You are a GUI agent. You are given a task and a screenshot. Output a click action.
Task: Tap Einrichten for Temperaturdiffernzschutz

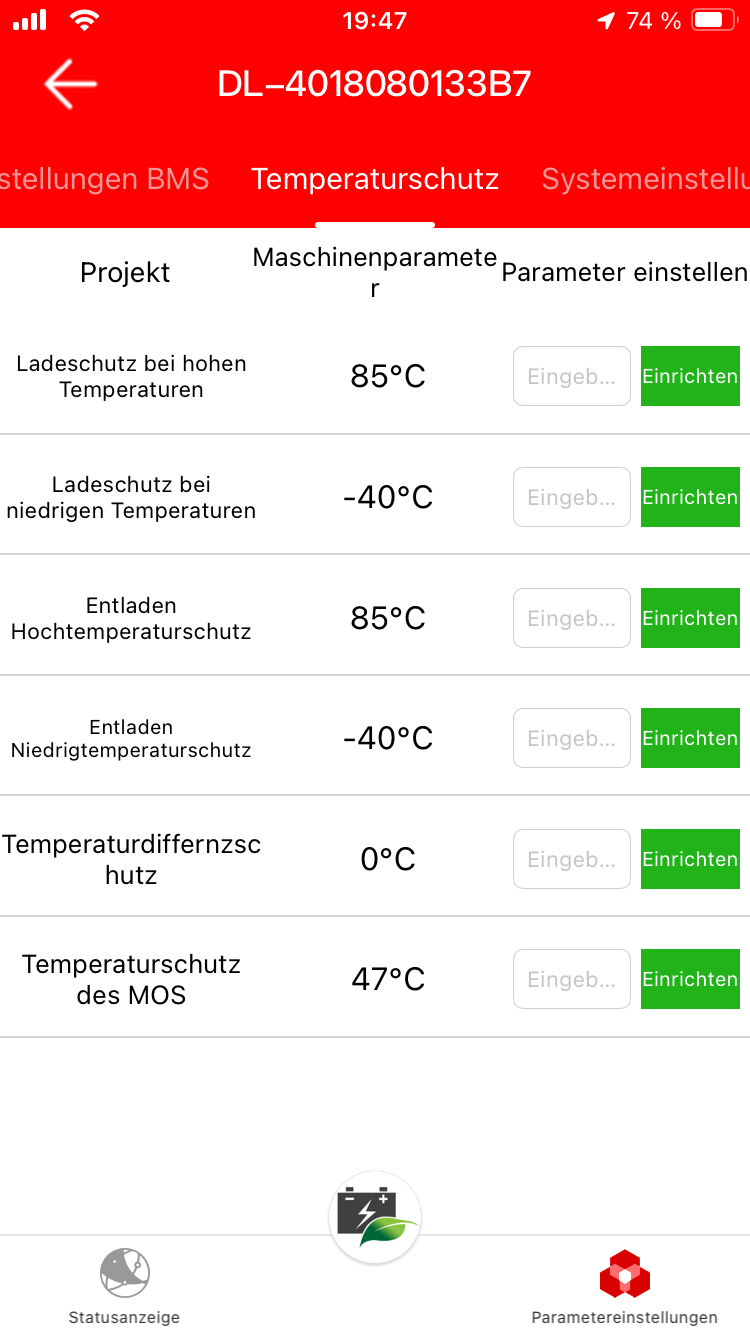[x=690, y=859]
